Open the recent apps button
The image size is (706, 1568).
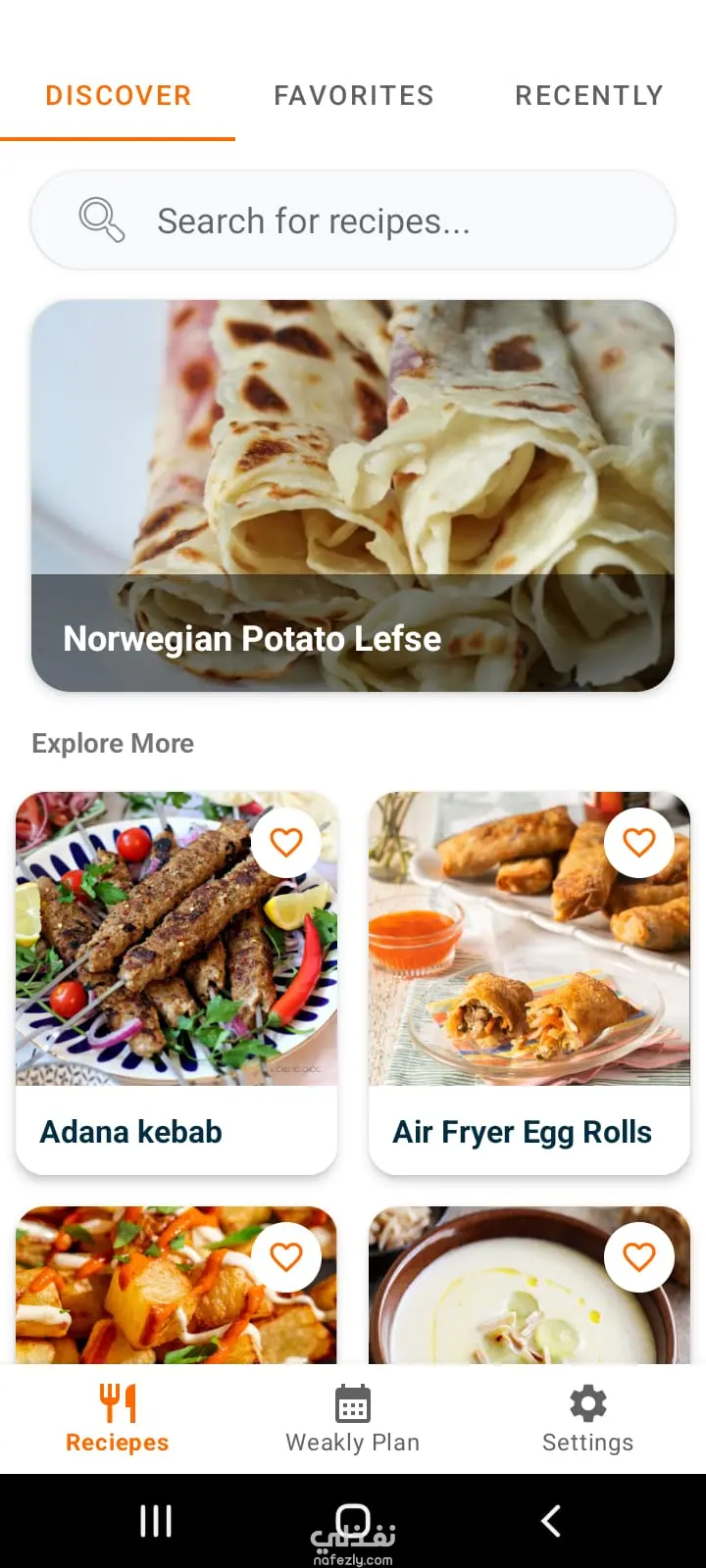click(156, 1521)
